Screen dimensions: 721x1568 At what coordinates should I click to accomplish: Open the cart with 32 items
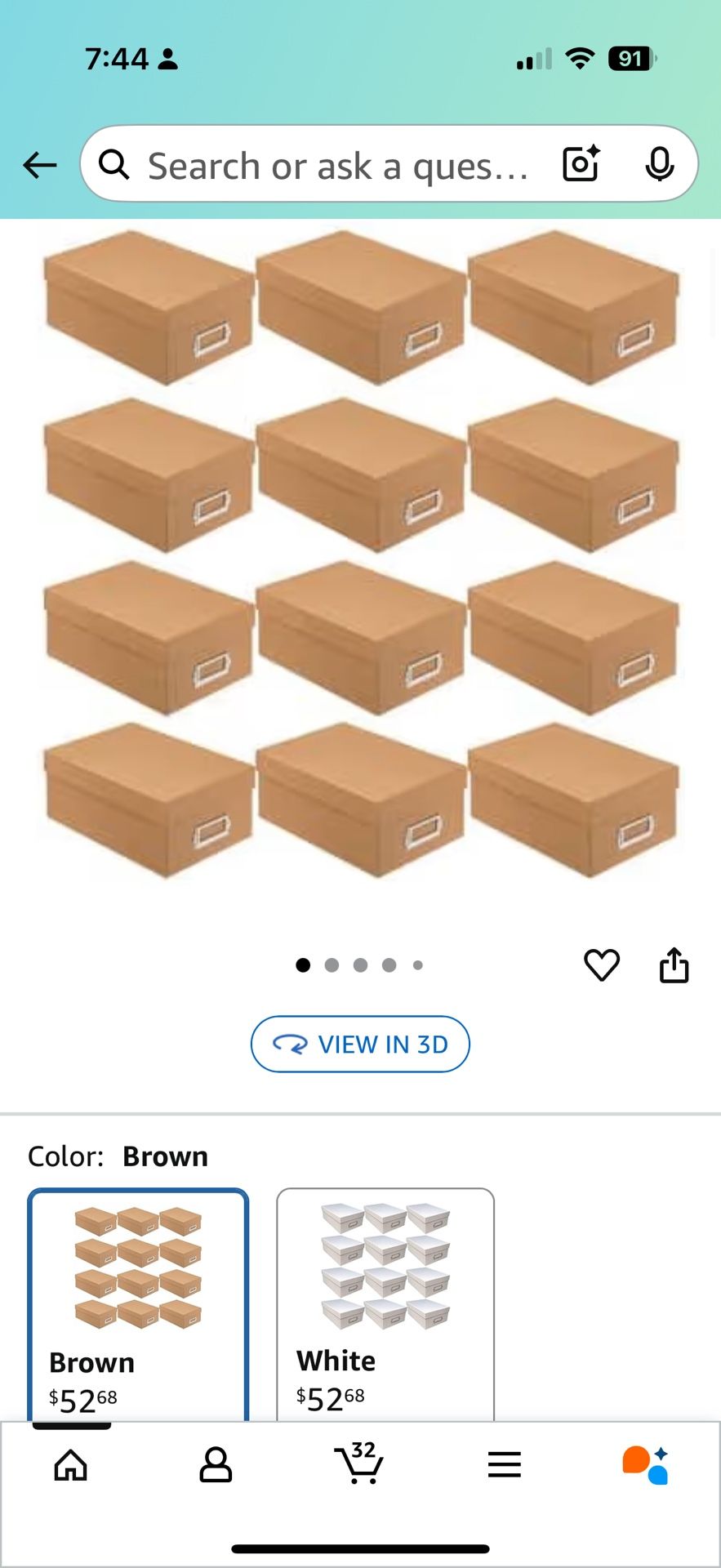[359, 1463]
